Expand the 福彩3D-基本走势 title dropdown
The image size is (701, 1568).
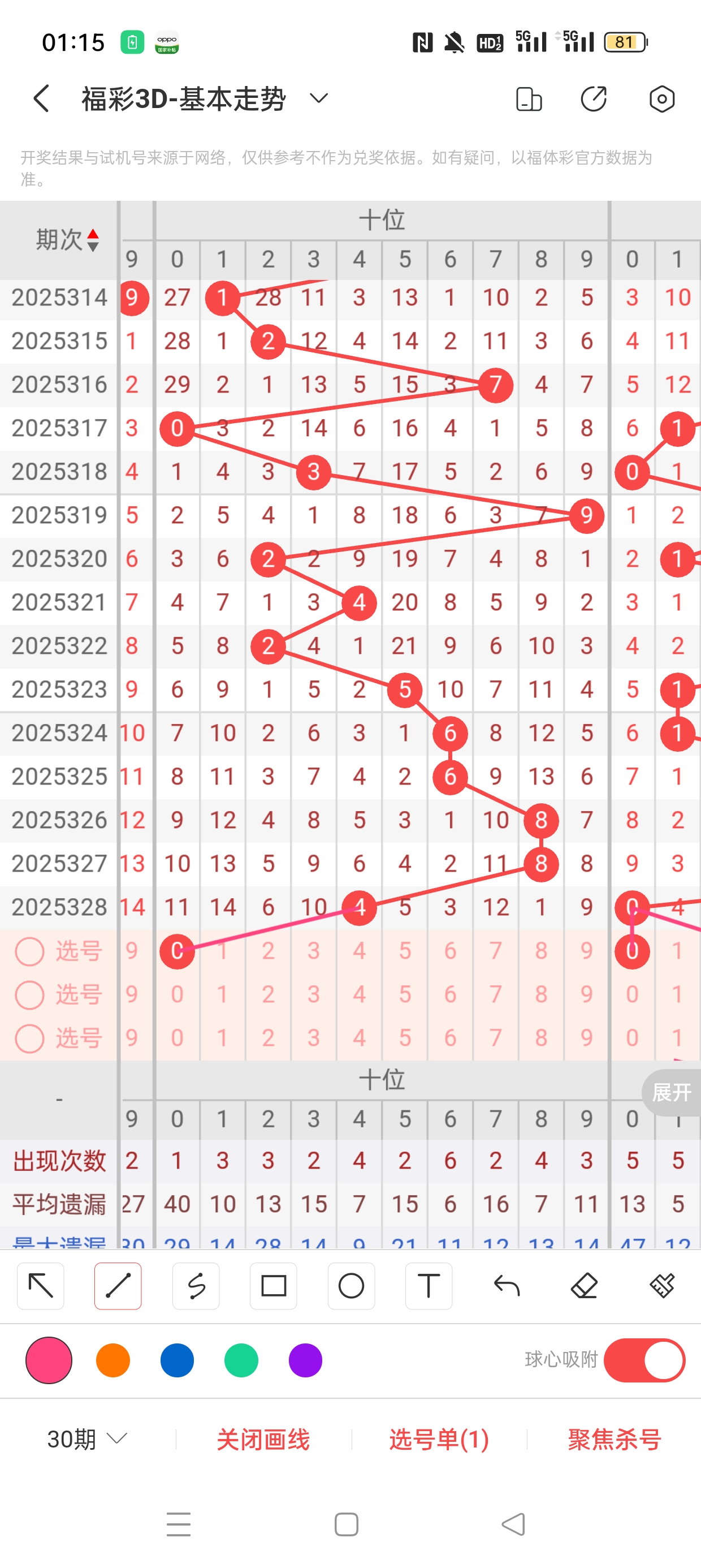point(318,98)
